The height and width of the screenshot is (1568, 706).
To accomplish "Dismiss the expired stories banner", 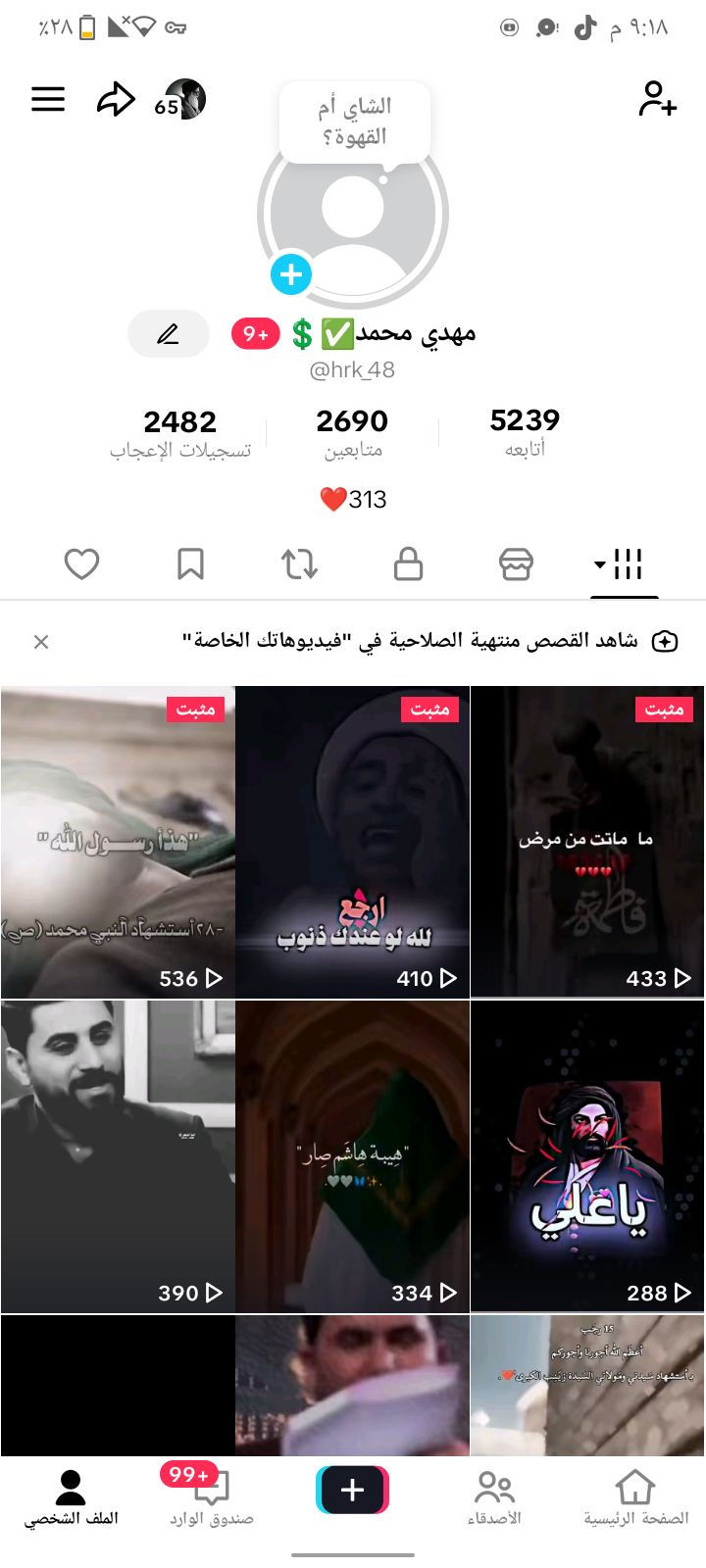I will coord(41,642).
